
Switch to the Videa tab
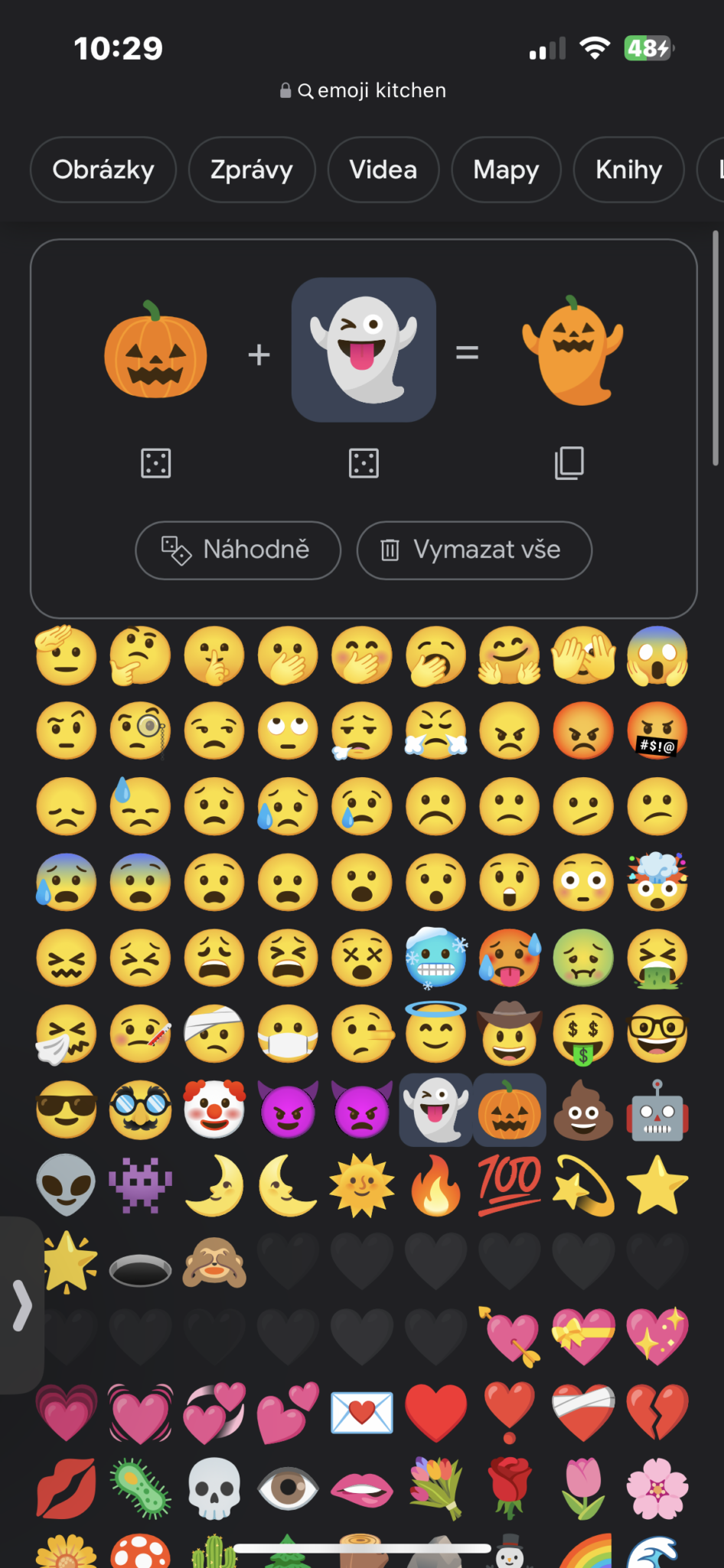(383, 170)
